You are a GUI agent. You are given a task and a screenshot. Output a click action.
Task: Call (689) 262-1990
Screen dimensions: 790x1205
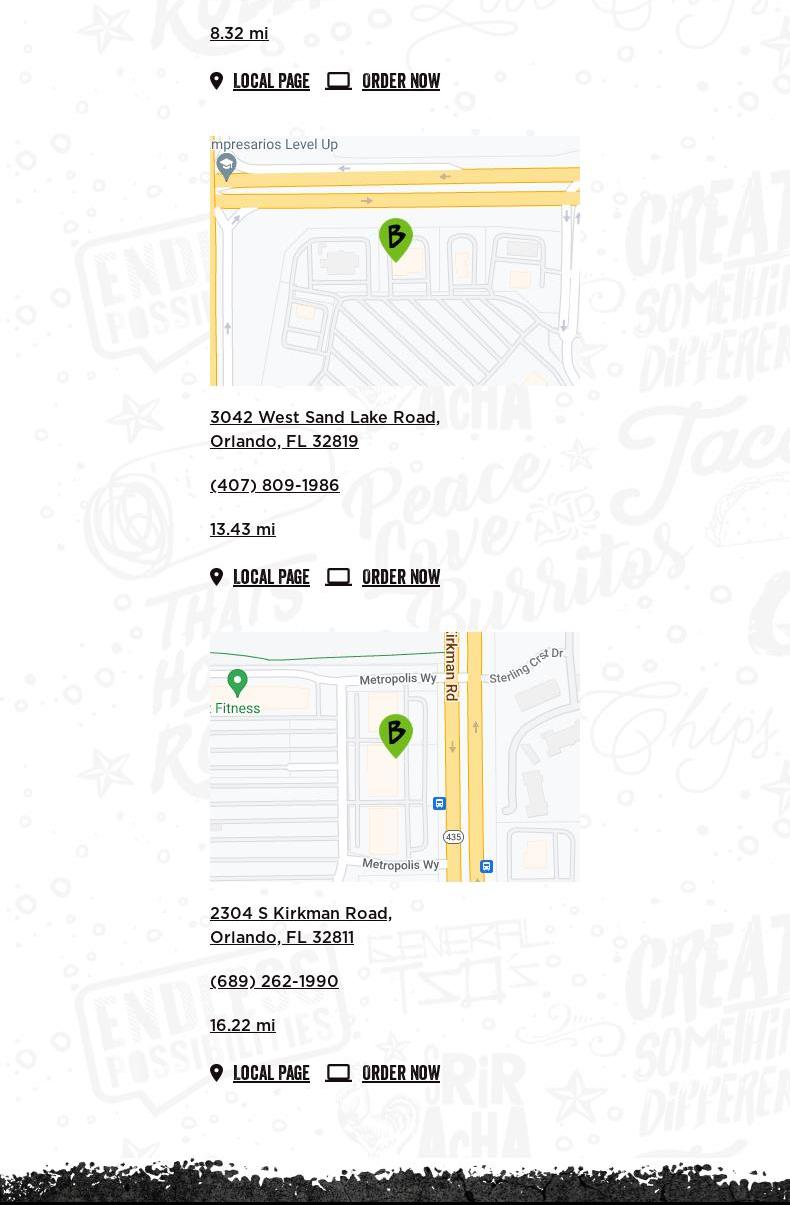pyautogui.click(x=274, y=981)
